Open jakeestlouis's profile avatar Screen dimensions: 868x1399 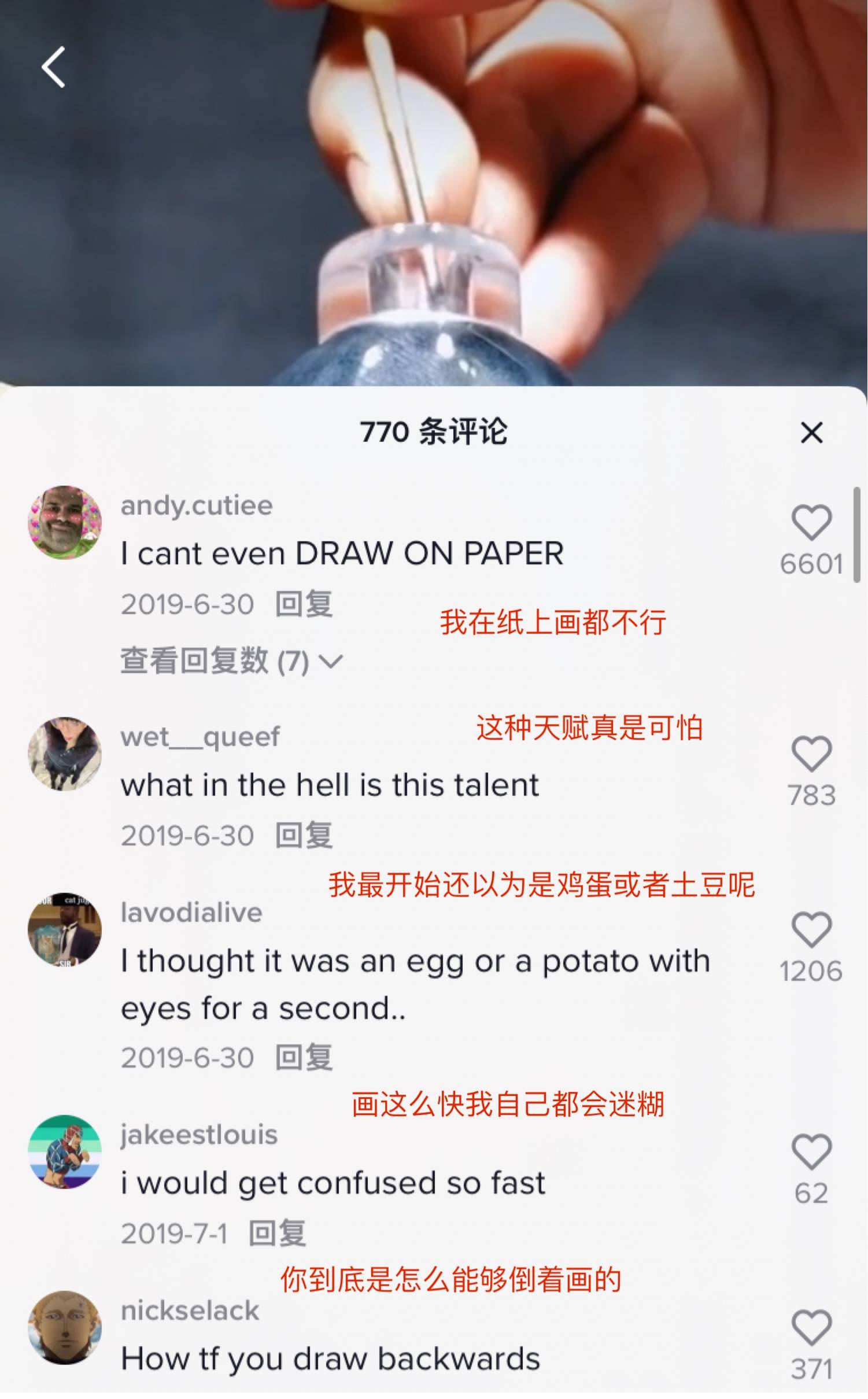65,1152
